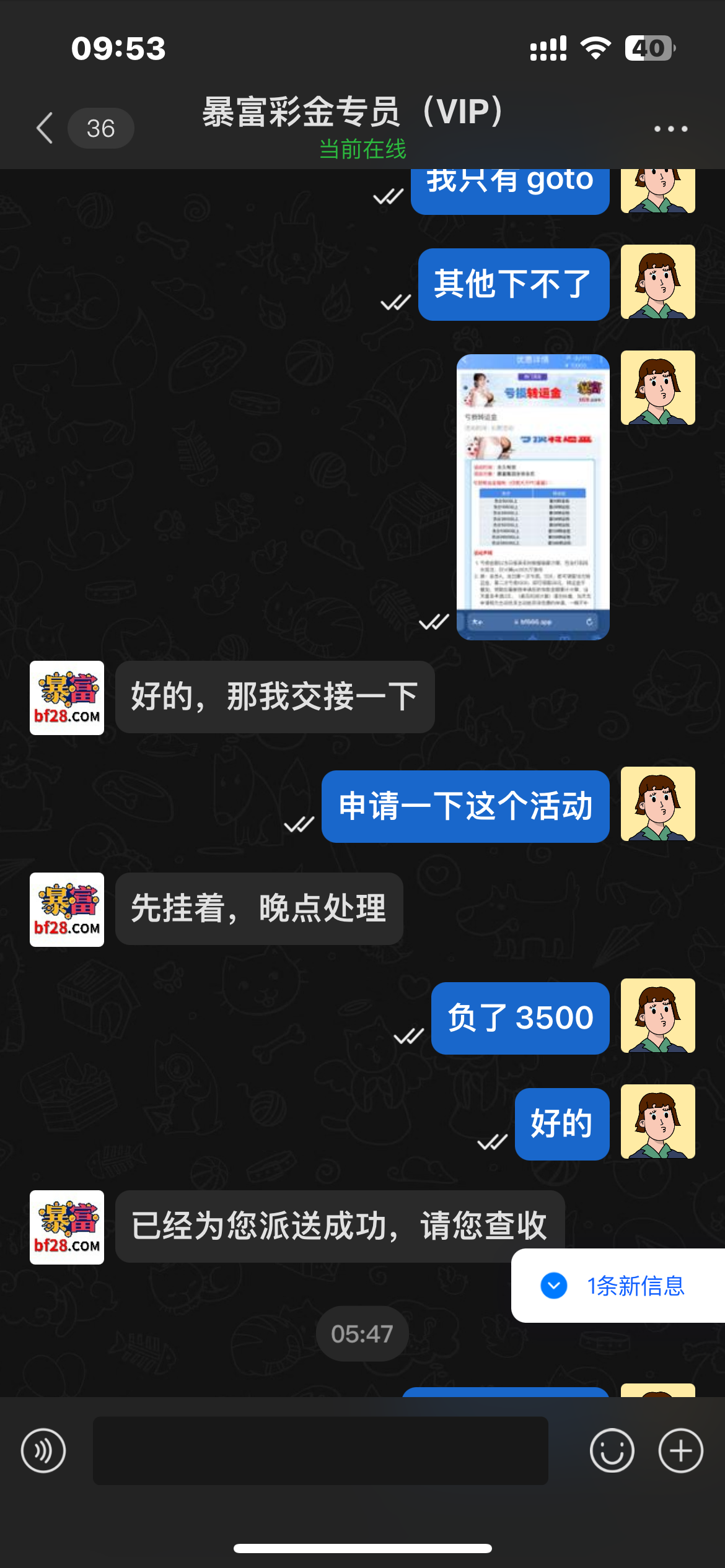This screenshot has width=725, height=1568.
Task: Open 暴富 avatar beside 先挂着，晚点处理
Action: coord(67,909)
